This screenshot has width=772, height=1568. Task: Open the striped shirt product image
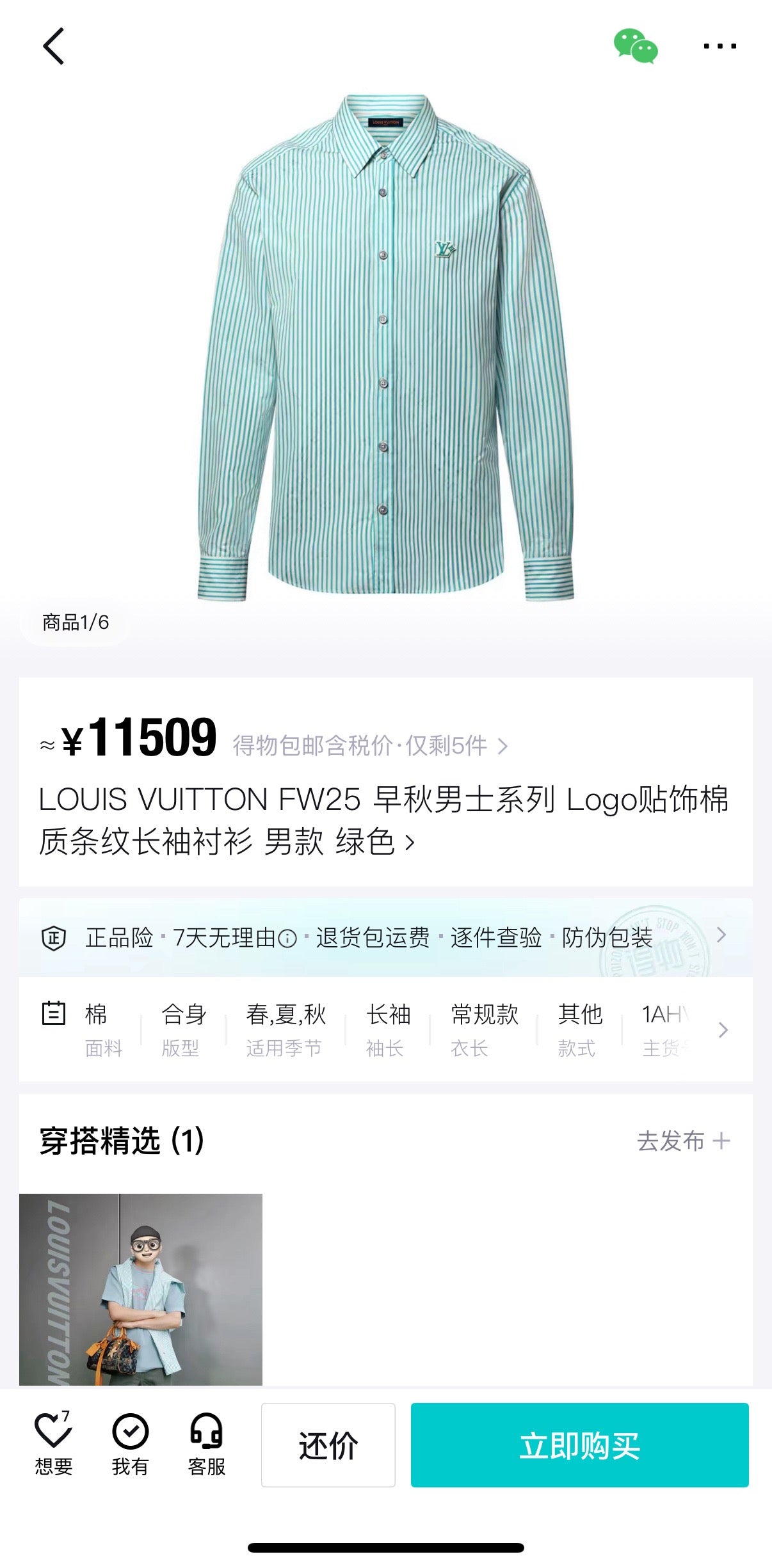(x=385, y=349)
